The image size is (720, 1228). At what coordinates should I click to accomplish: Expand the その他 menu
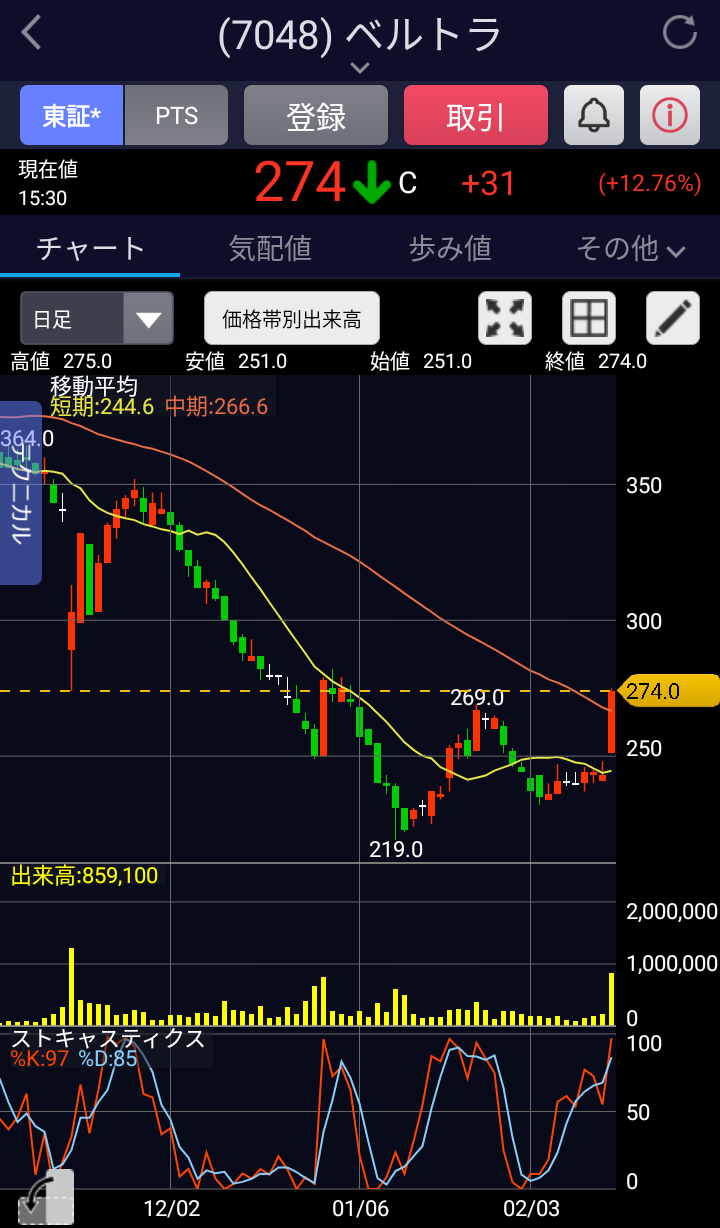click(630, 248)
